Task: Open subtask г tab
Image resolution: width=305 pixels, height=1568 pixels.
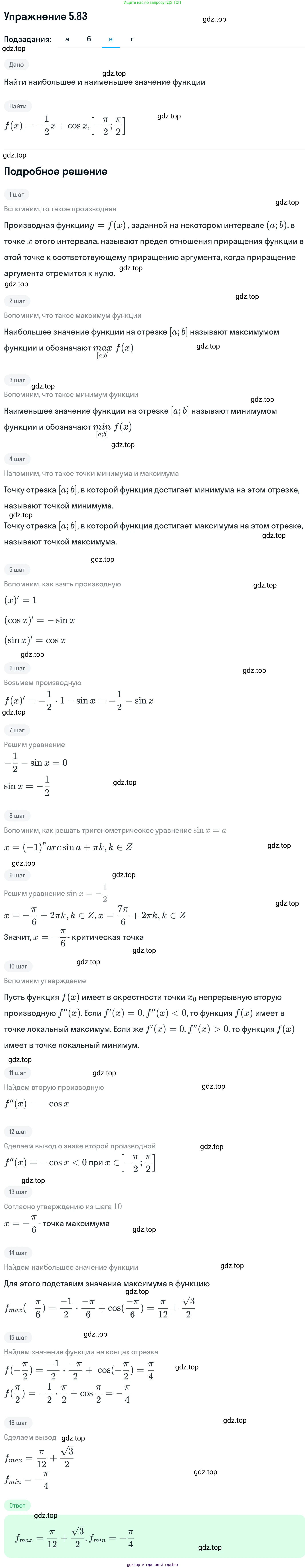Action: click(x=132, y=39)
